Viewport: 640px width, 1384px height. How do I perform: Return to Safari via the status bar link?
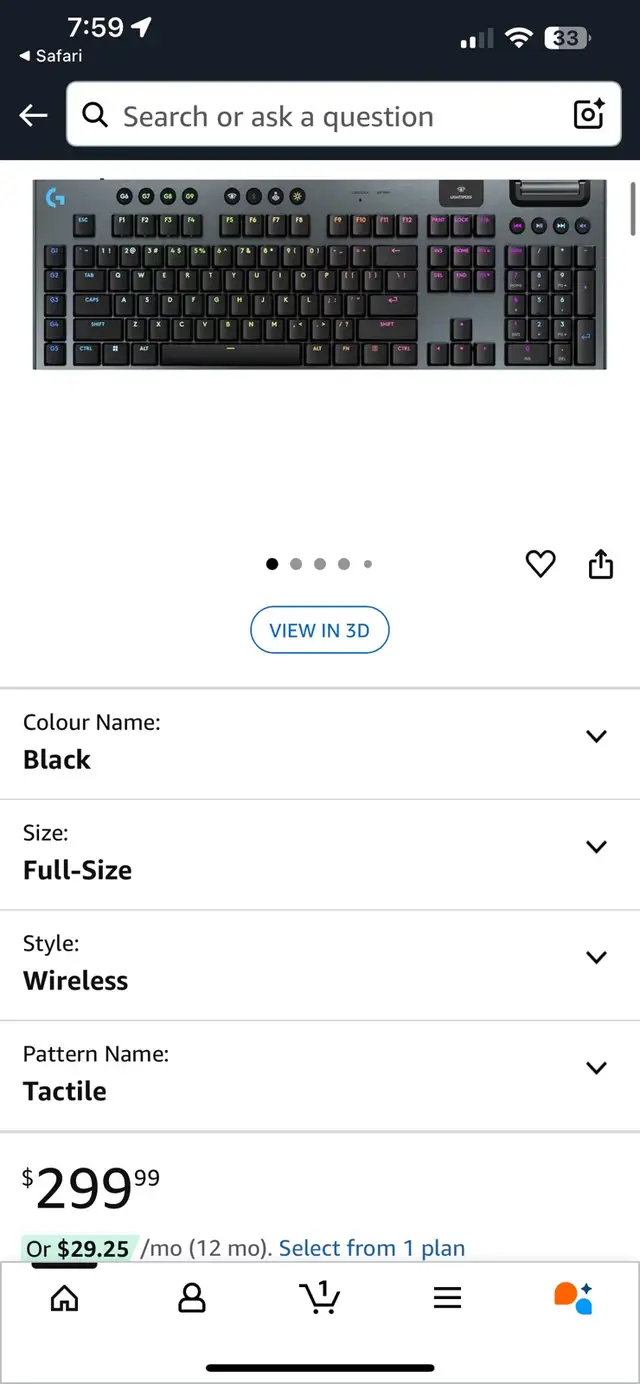pyautogui.click(x=52, y=56)
